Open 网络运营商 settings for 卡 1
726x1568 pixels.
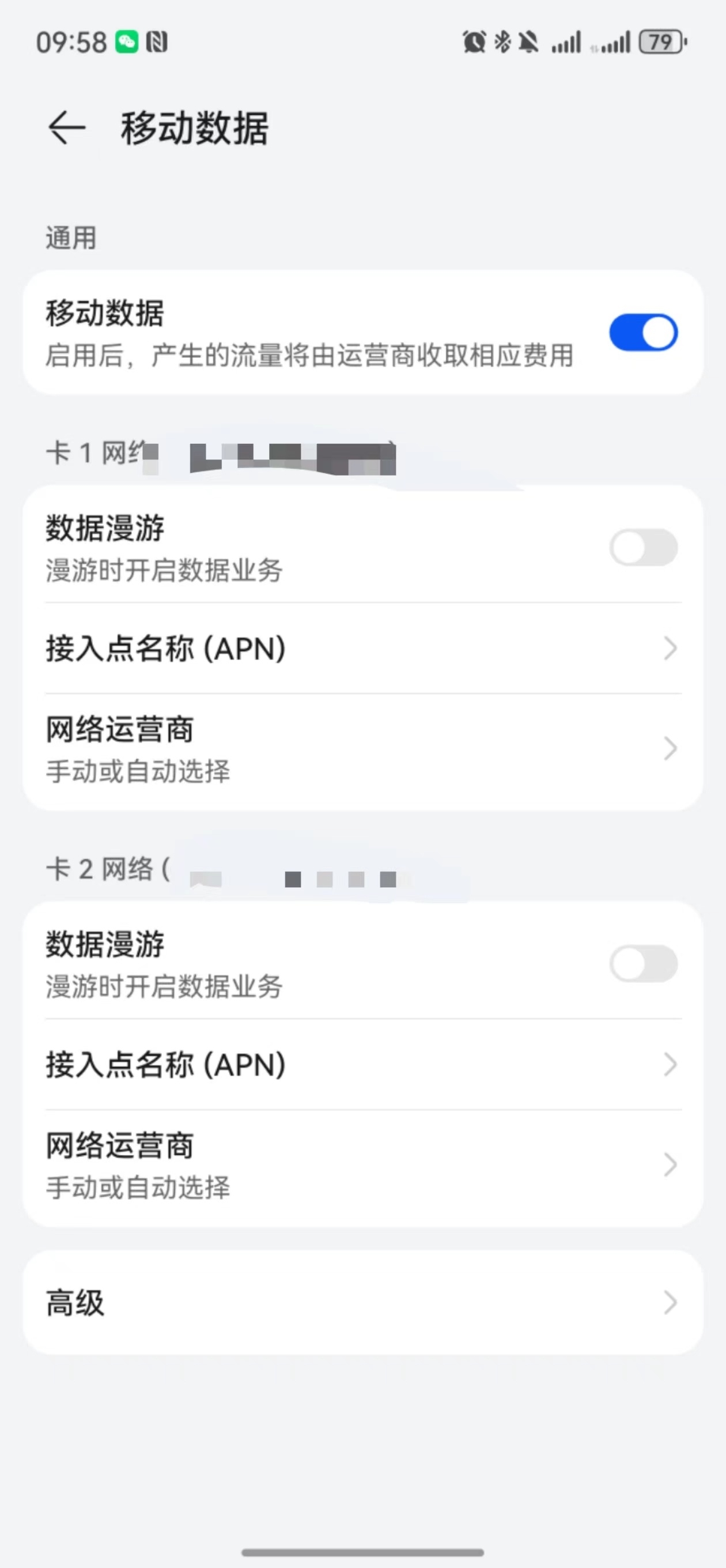tap(362, 749)
